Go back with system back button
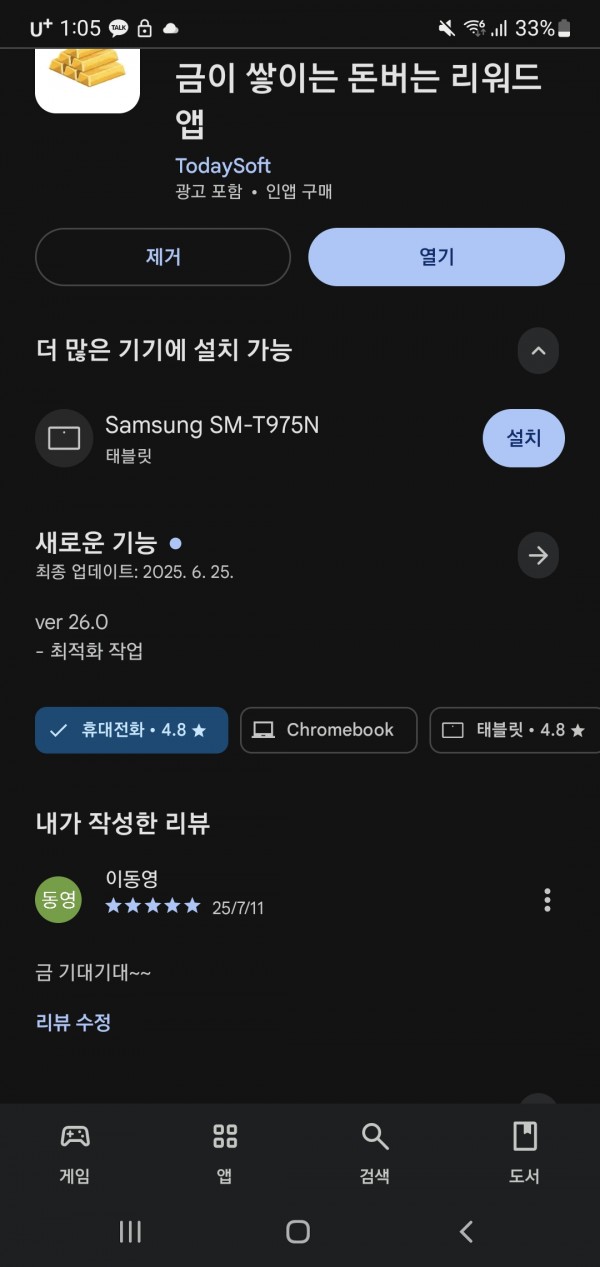 click(466, 1232)
